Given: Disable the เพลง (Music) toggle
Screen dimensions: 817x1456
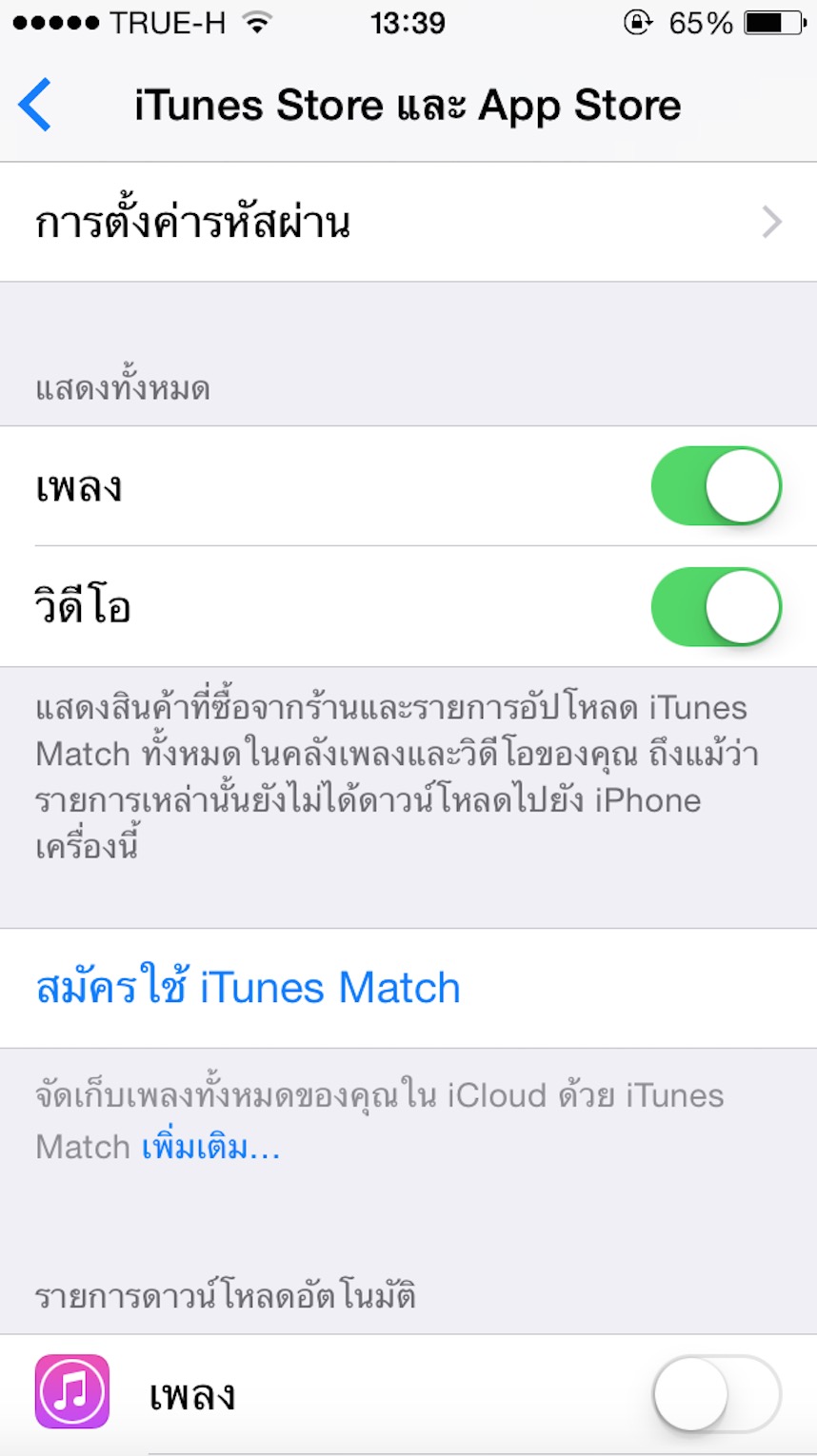Looking at the screenshot, I should tap(715, 486).
